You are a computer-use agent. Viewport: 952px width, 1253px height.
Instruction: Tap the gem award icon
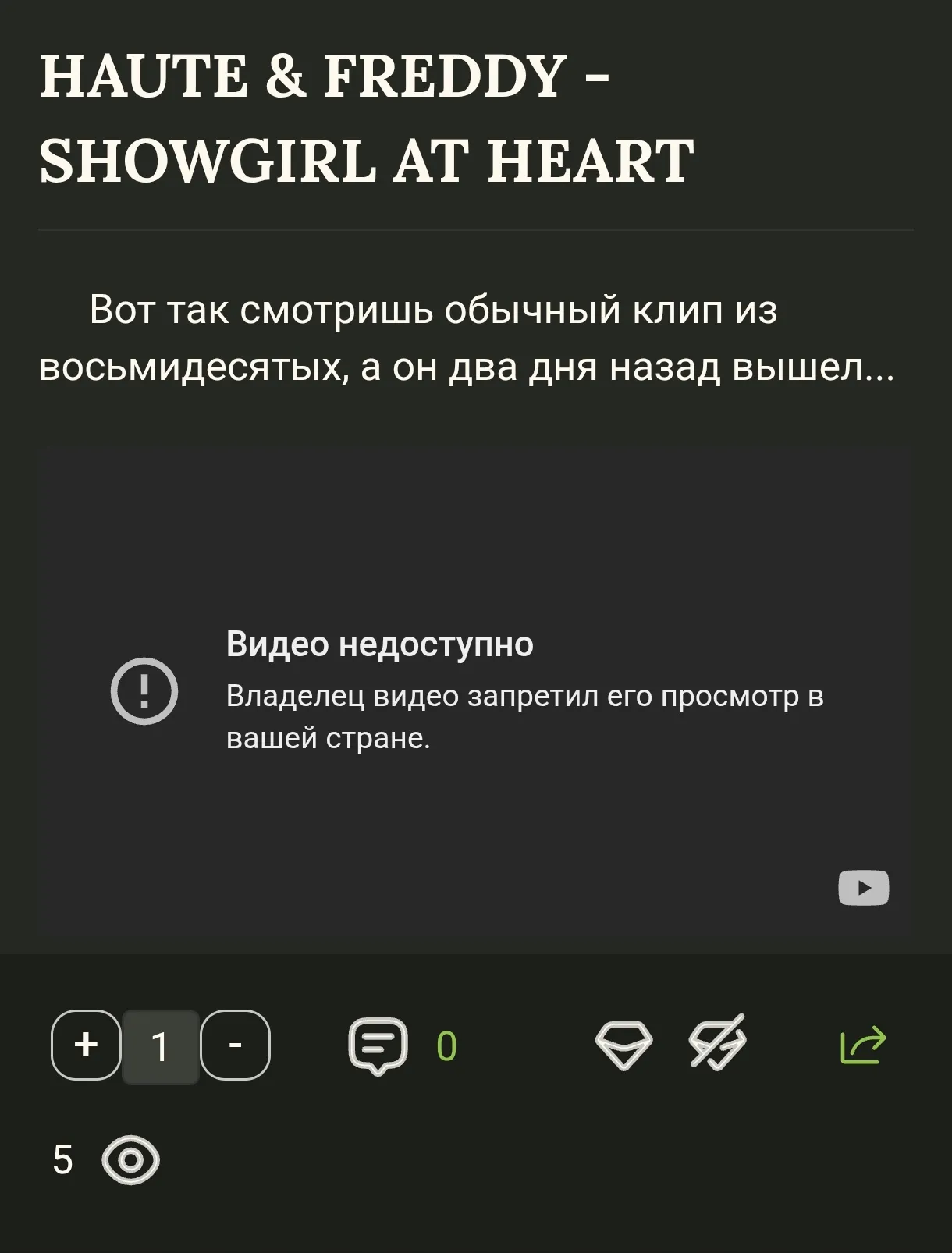pyautogui.click(x=623, y=1045)
